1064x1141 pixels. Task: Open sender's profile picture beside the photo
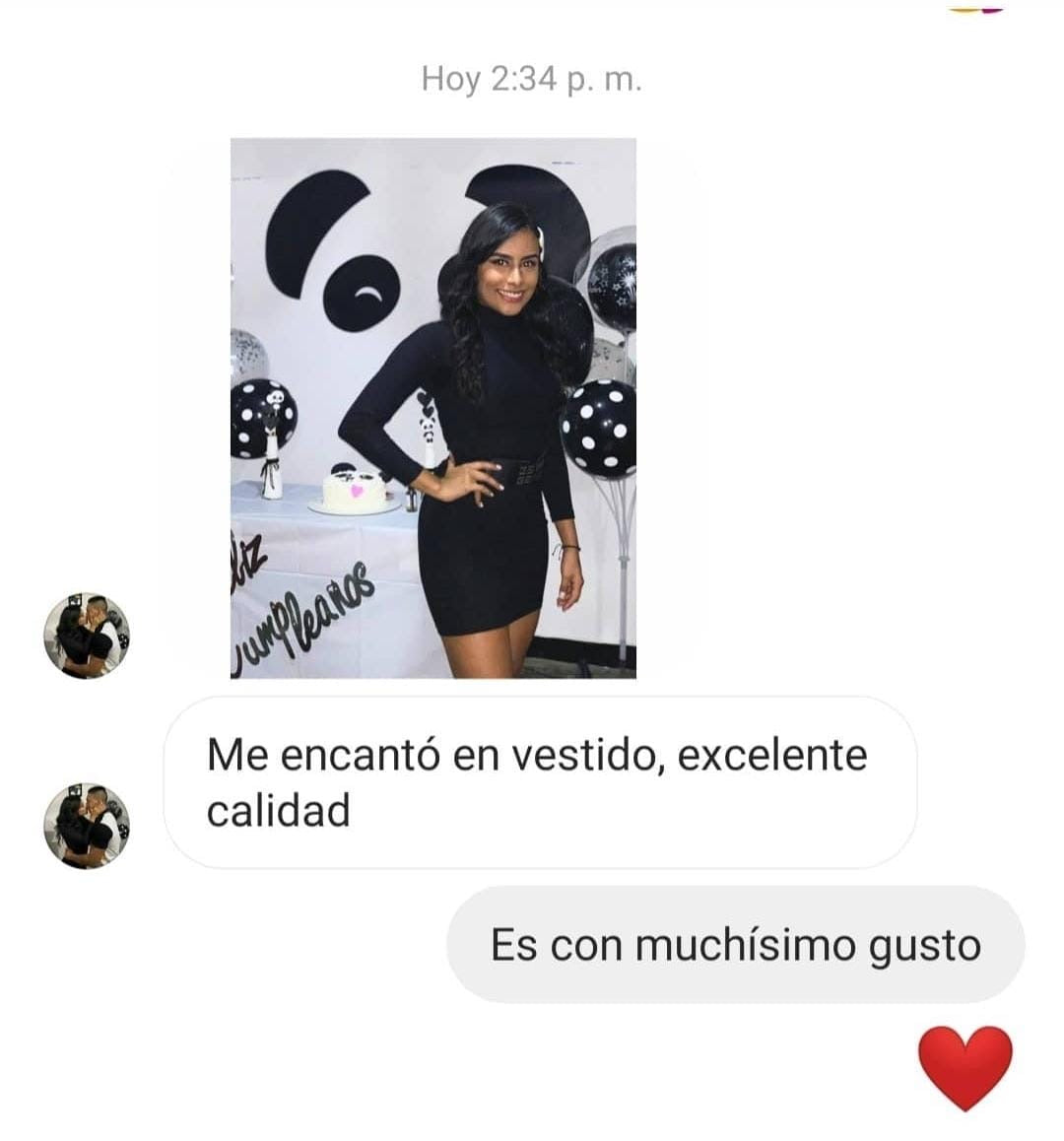[87, 636]
